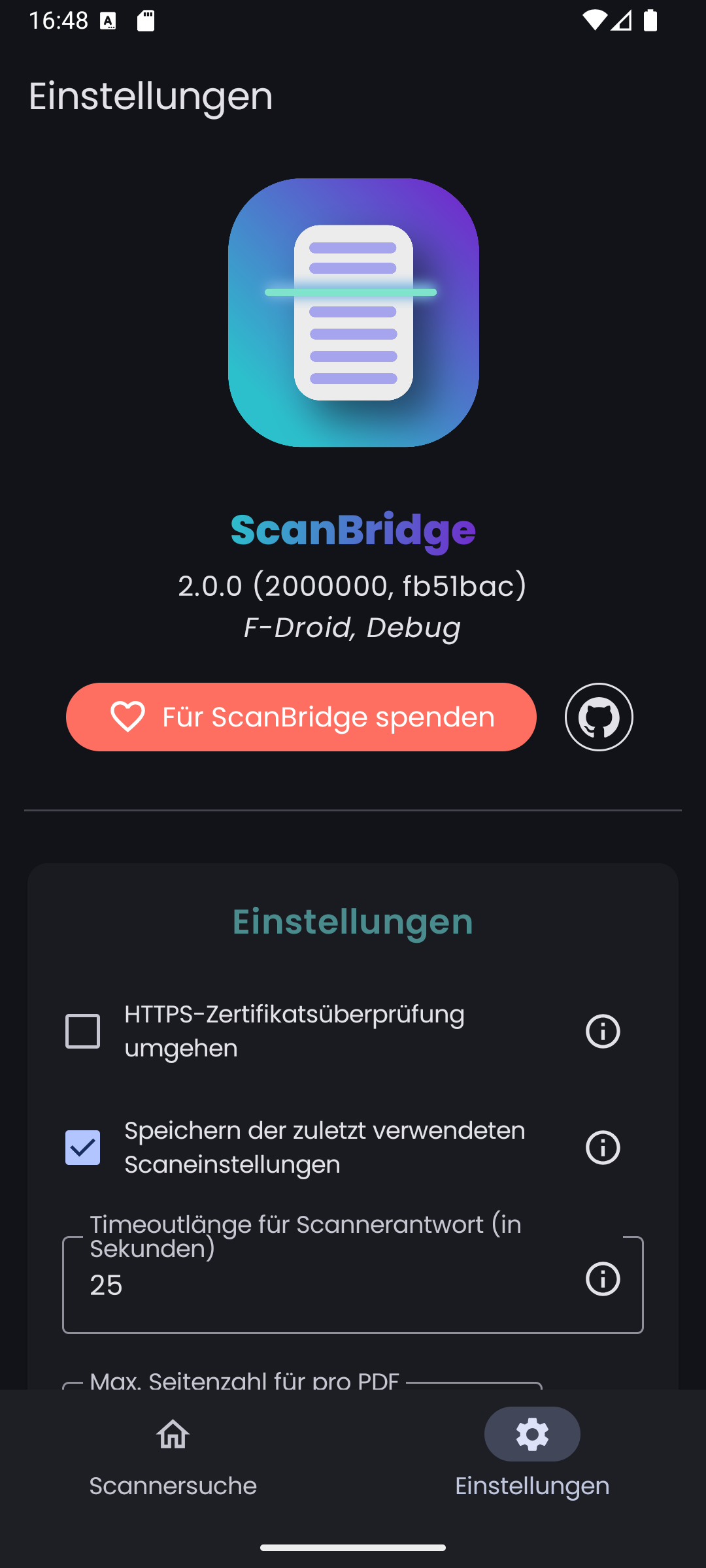
Task: Open the GitHub repository icon
Action: click(x=599, y=717)
